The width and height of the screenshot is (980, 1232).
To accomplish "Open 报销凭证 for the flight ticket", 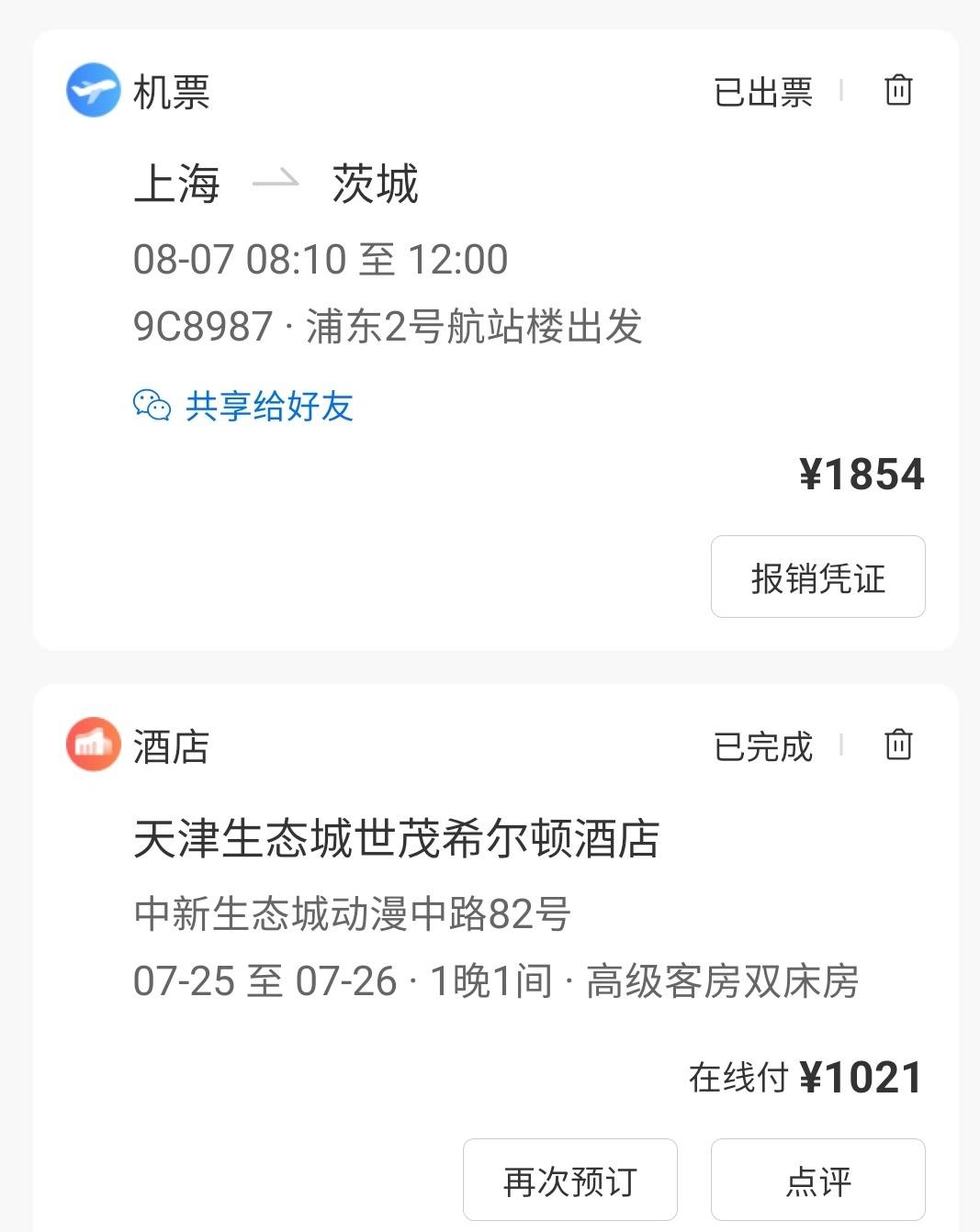I will tap(817, 577).
